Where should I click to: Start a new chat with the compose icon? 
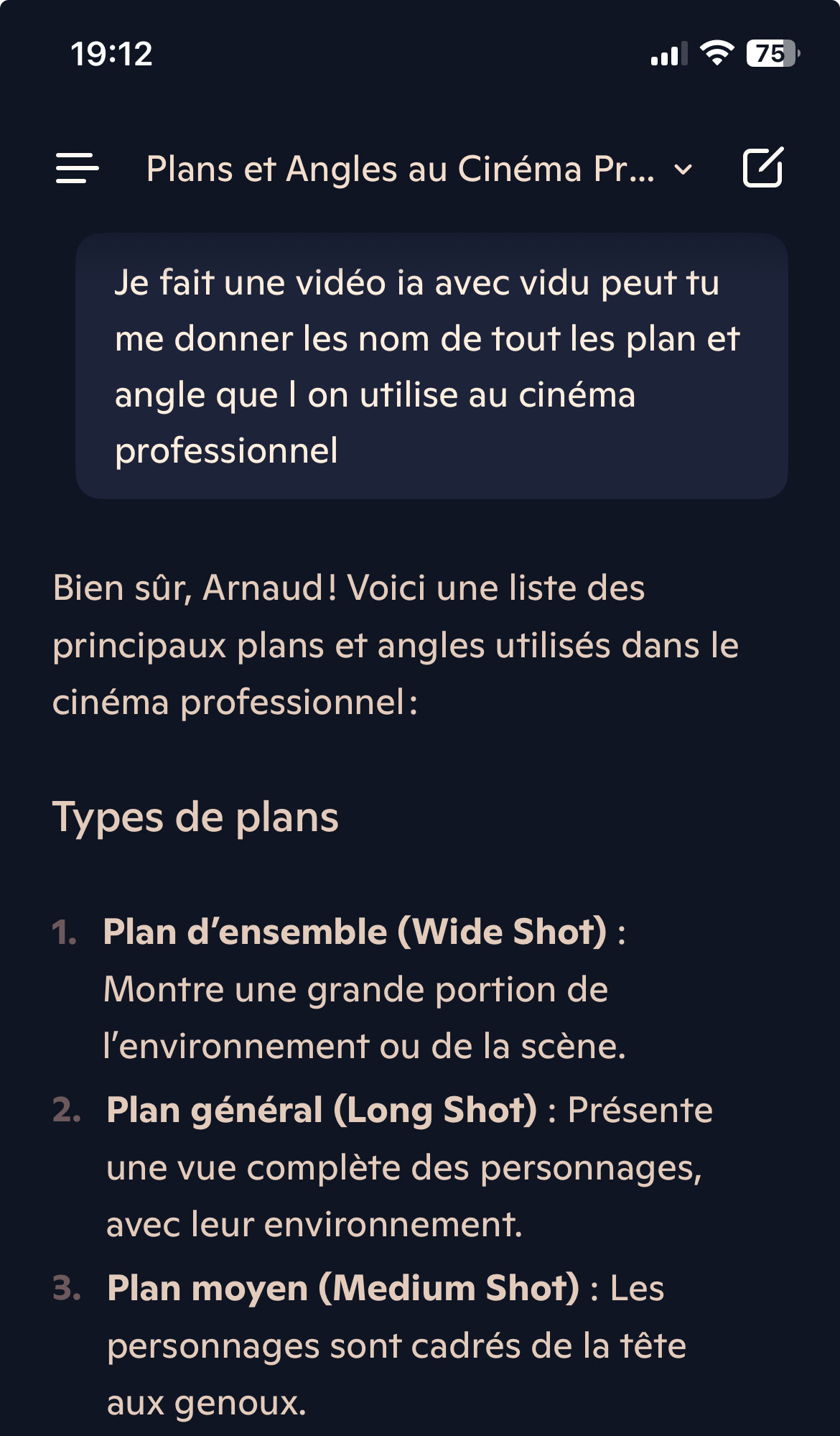click(763, 168)
